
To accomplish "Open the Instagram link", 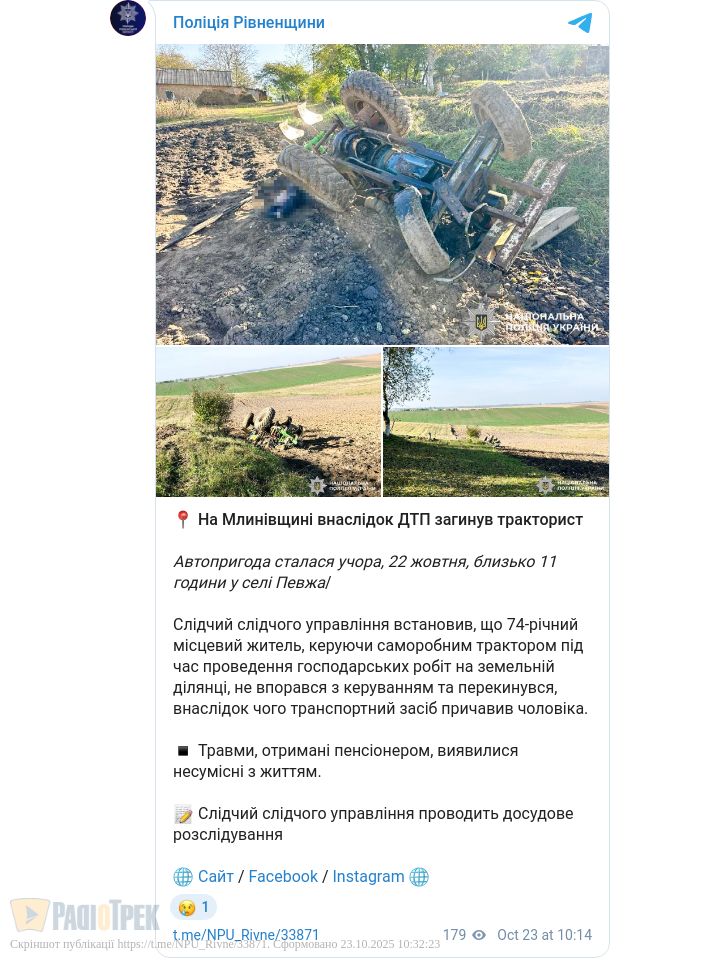I will (368, 876).
